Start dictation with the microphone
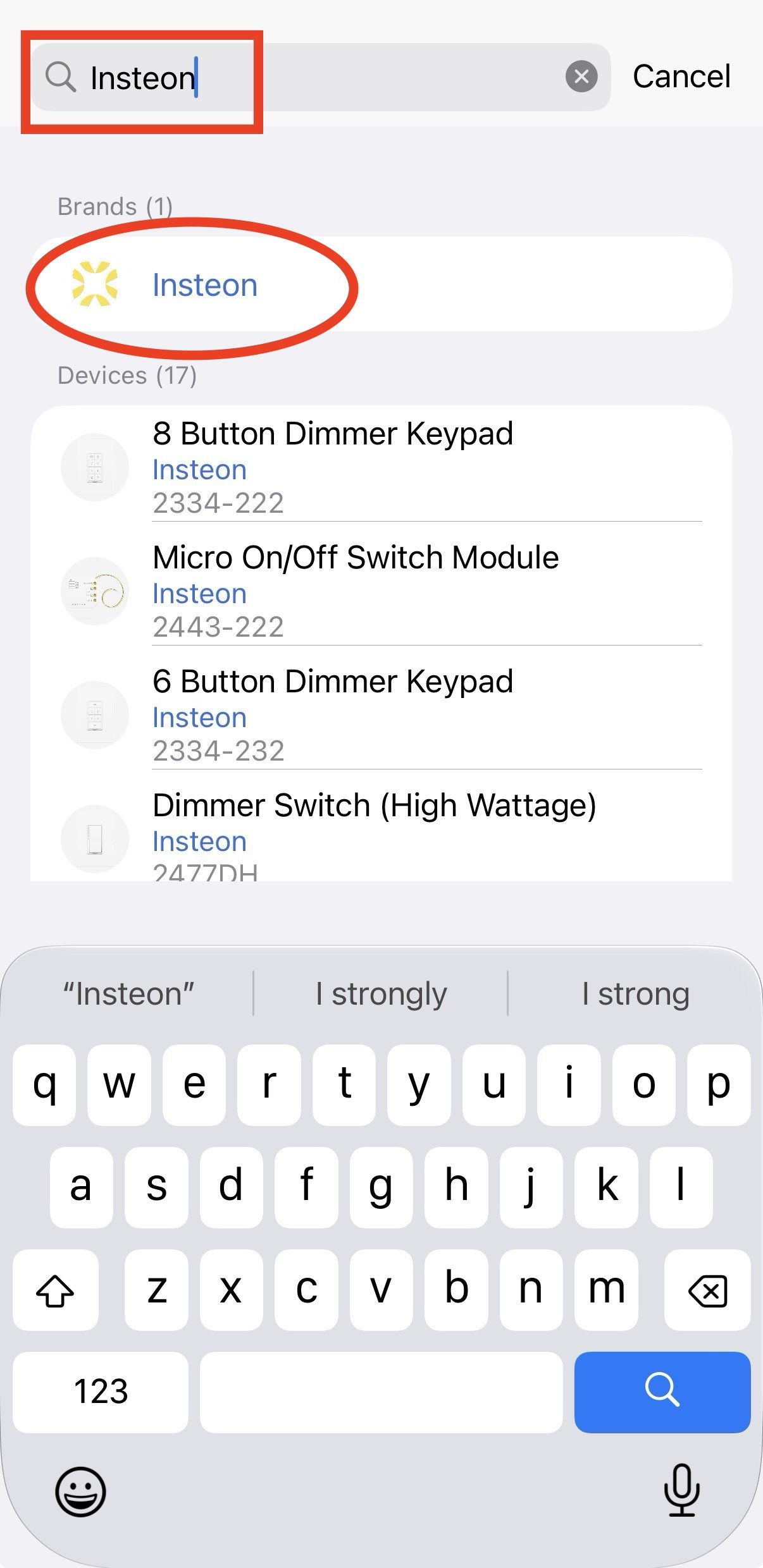763x1568 pixels. (x=681, y=1490)
